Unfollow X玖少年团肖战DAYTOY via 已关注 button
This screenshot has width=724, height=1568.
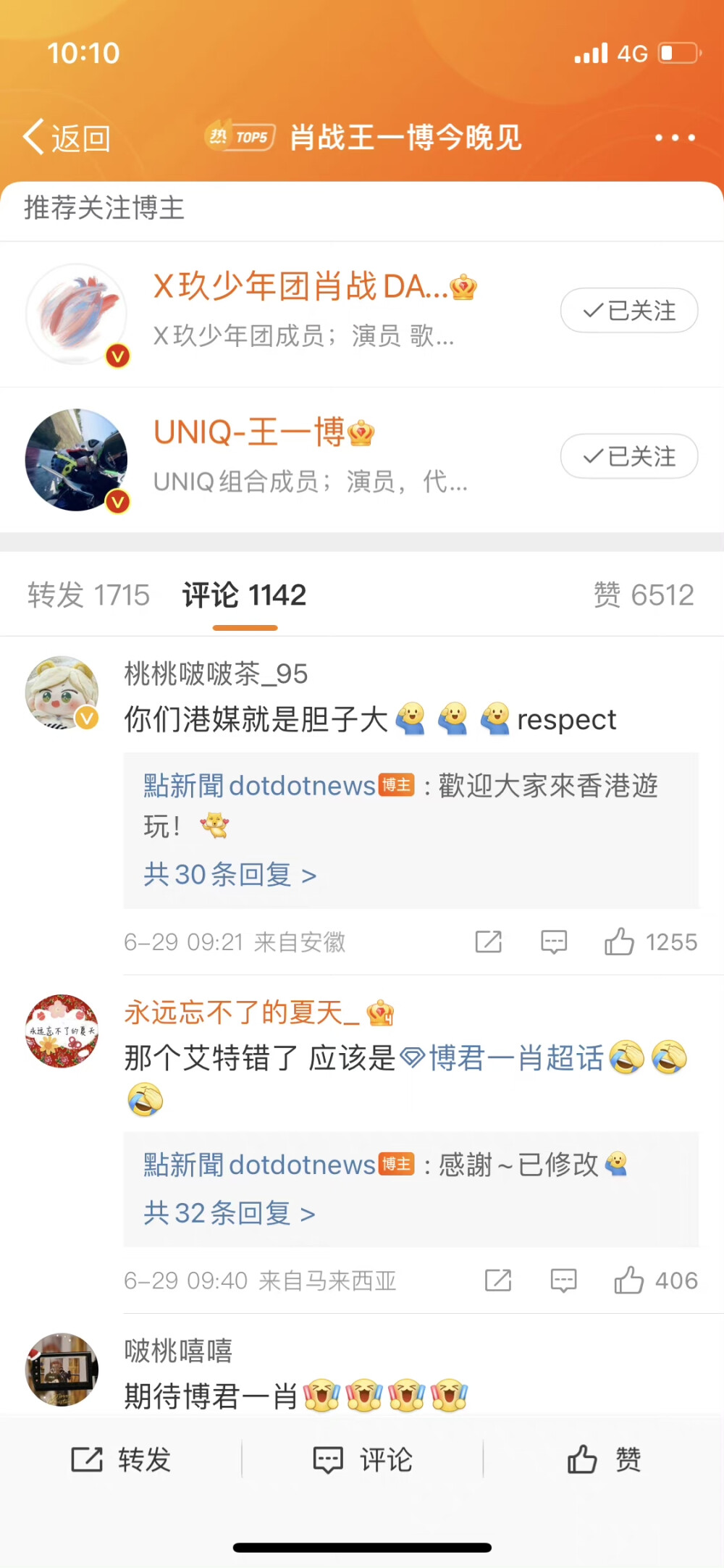628,311
